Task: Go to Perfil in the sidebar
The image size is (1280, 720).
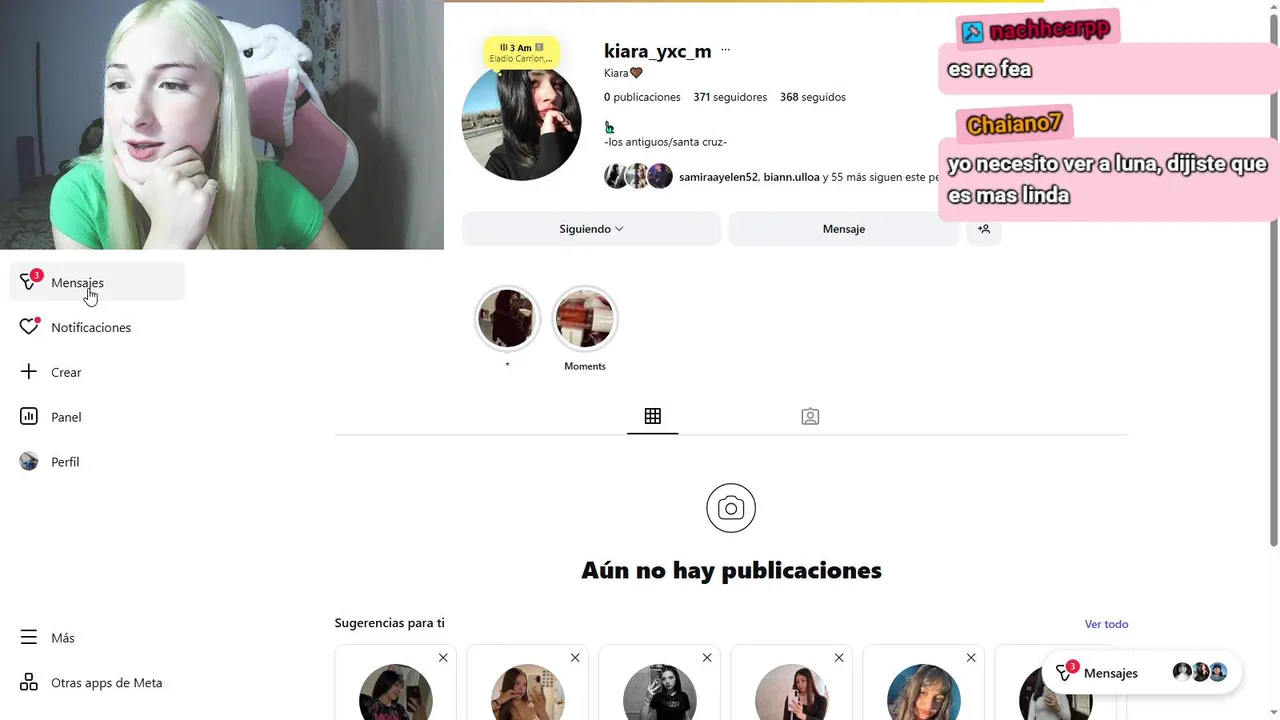Action: click(65, 462)
